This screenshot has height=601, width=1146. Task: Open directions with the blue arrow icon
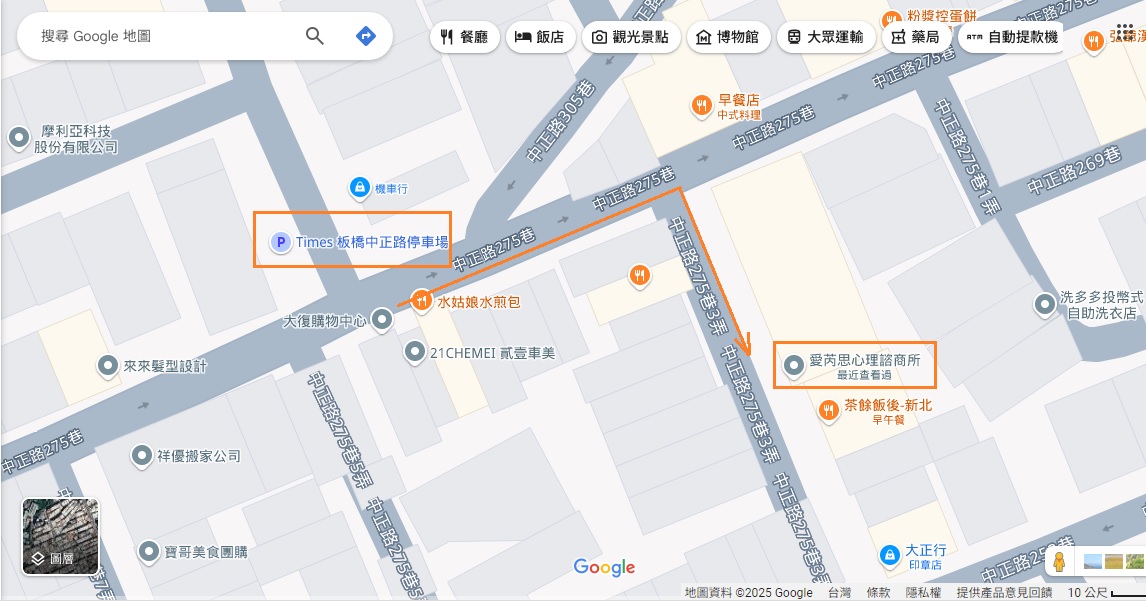pos(365,37)
